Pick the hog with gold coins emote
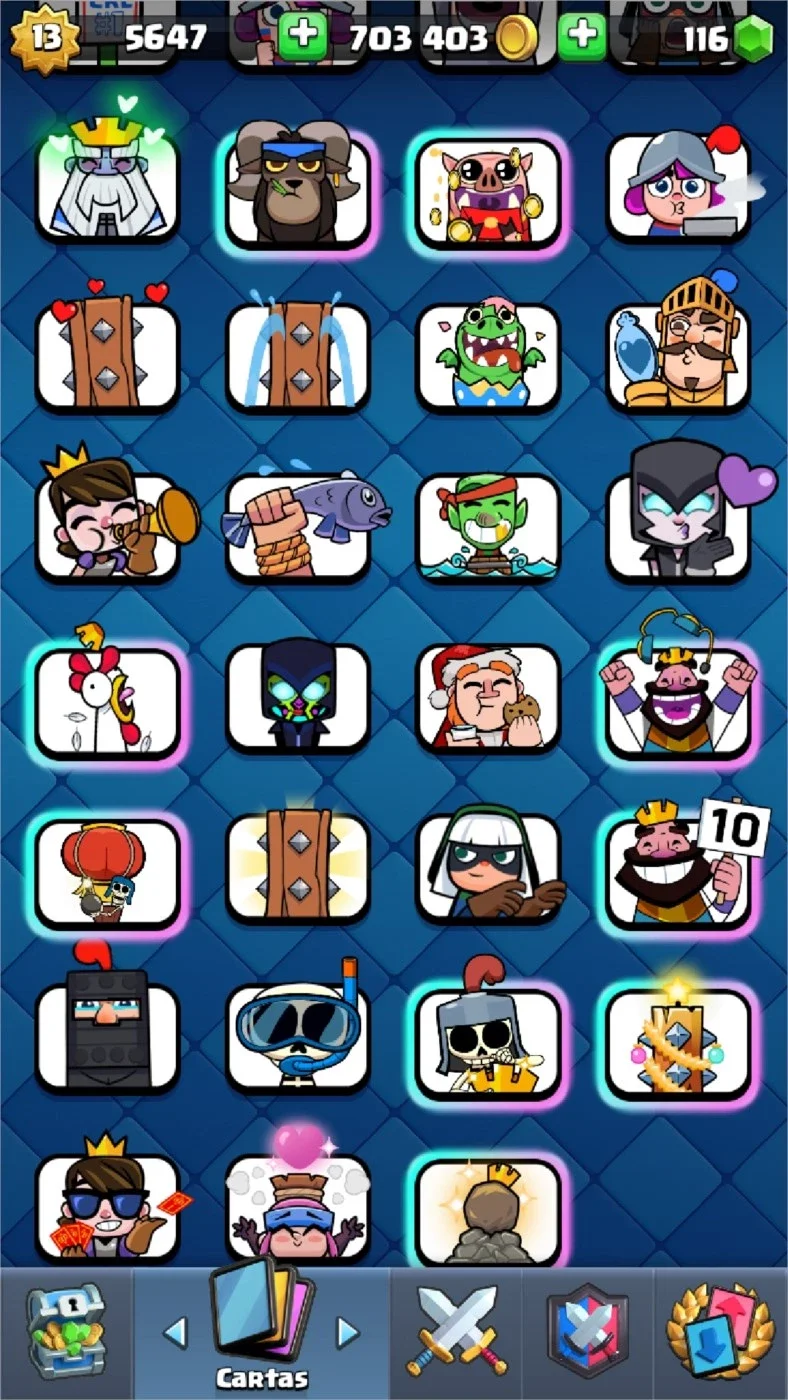This screenshot has width=788, height=1400. [488, 192]
